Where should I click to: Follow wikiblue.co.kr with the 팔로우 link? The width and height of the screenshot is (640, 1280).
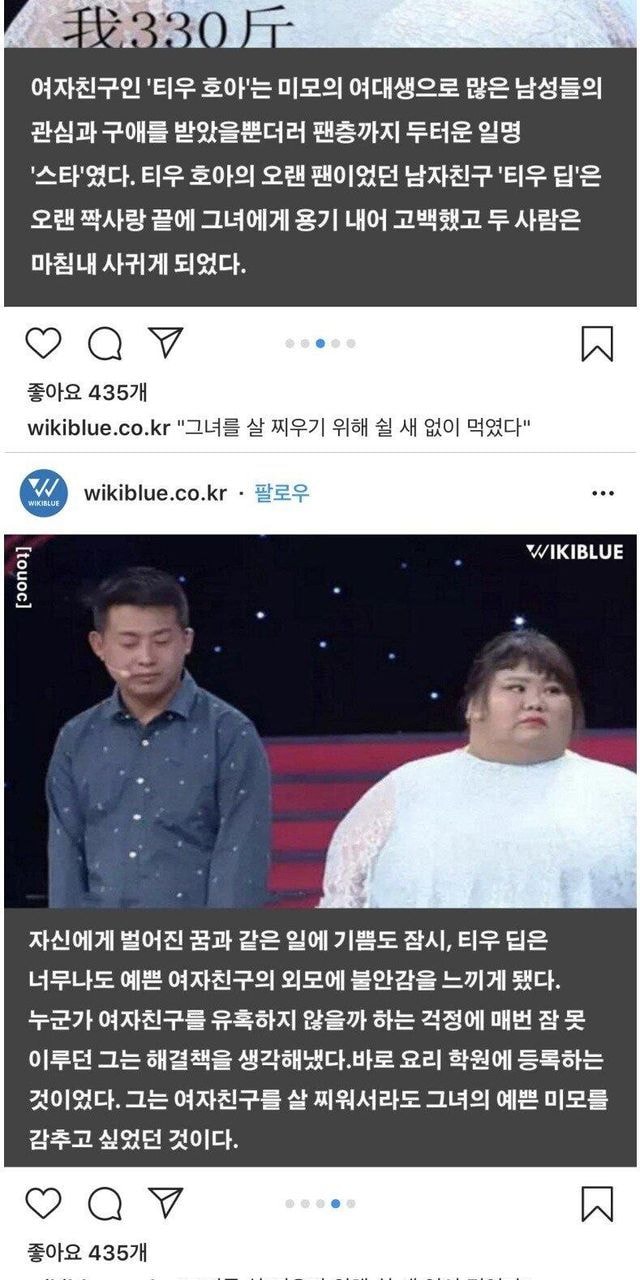[281, 493]
